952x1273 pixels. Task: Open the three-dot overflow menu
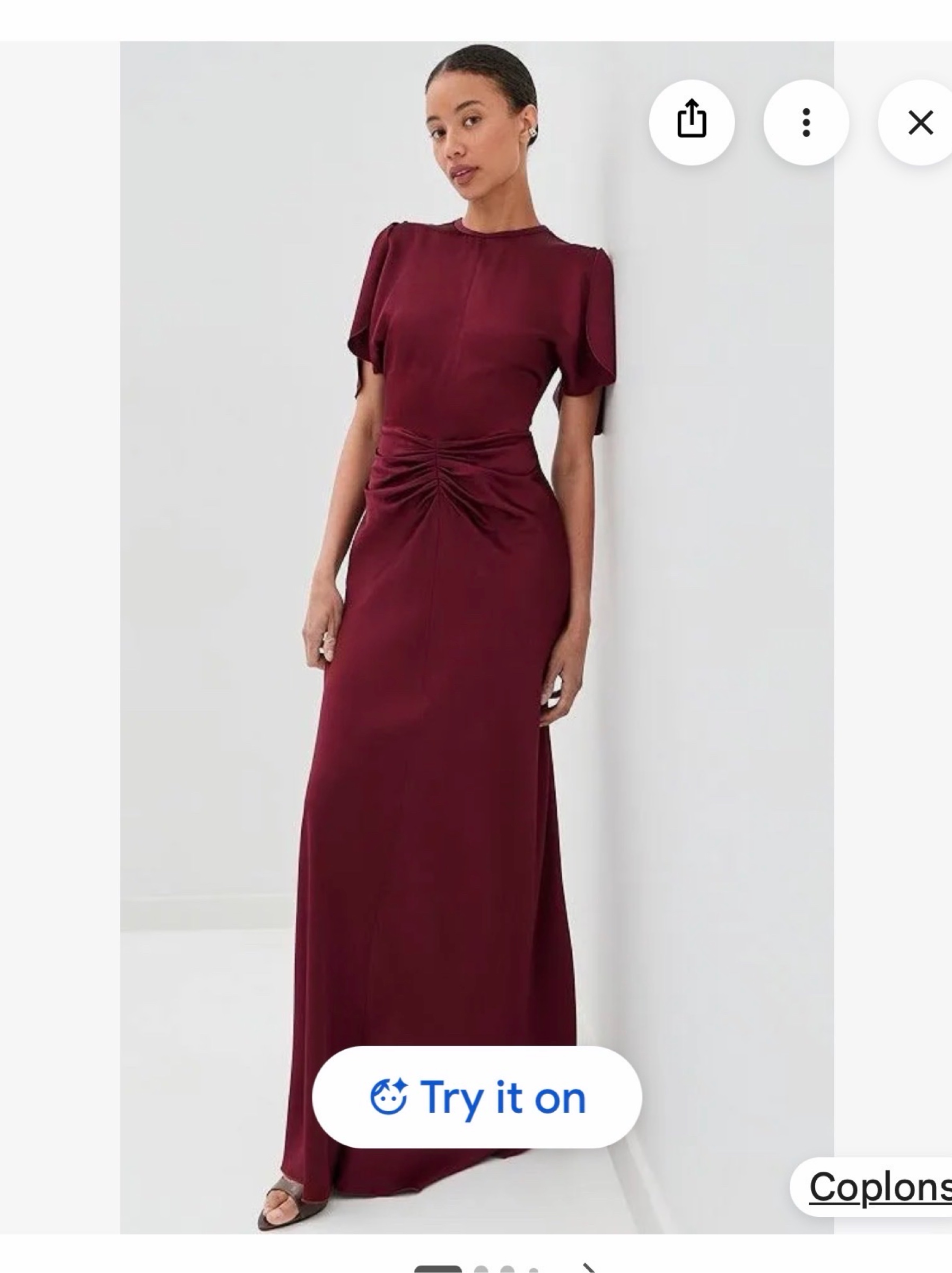coord(806,122)
